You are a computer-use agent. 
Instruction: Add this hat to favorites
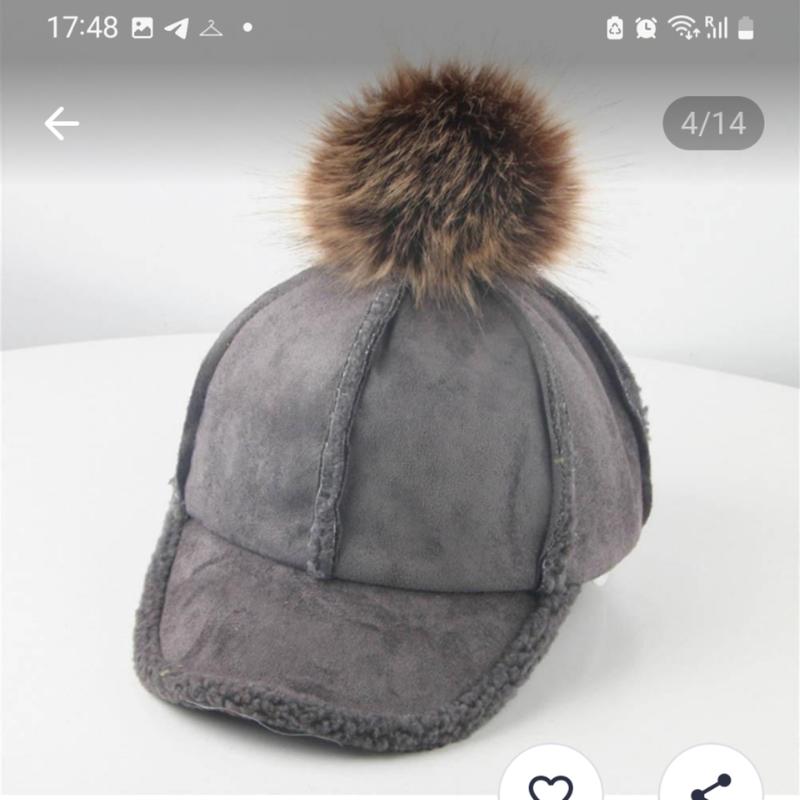pyautogui.click(x=551, y=783)
